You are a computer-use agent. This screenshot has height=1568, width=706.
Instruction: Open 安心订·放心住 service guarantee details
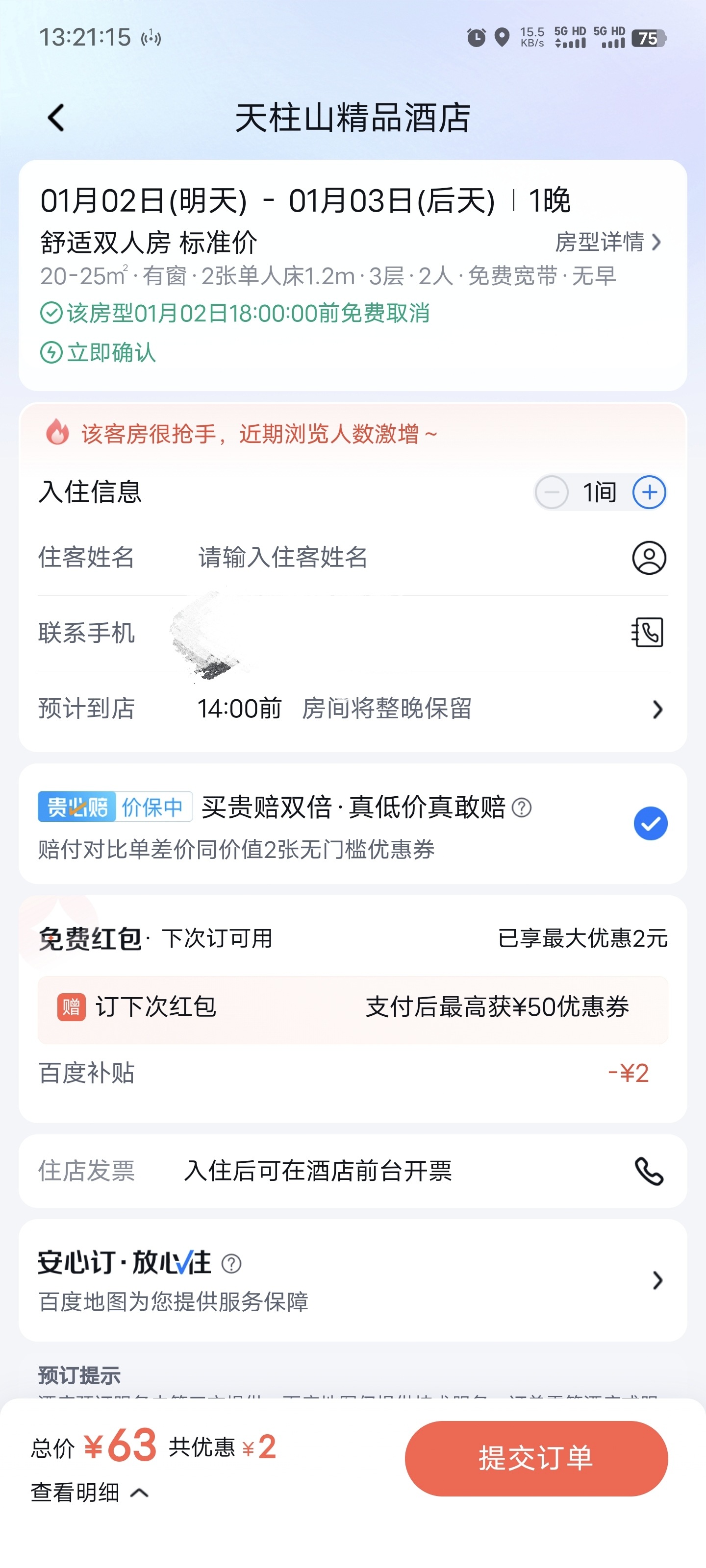(656, 1281)
